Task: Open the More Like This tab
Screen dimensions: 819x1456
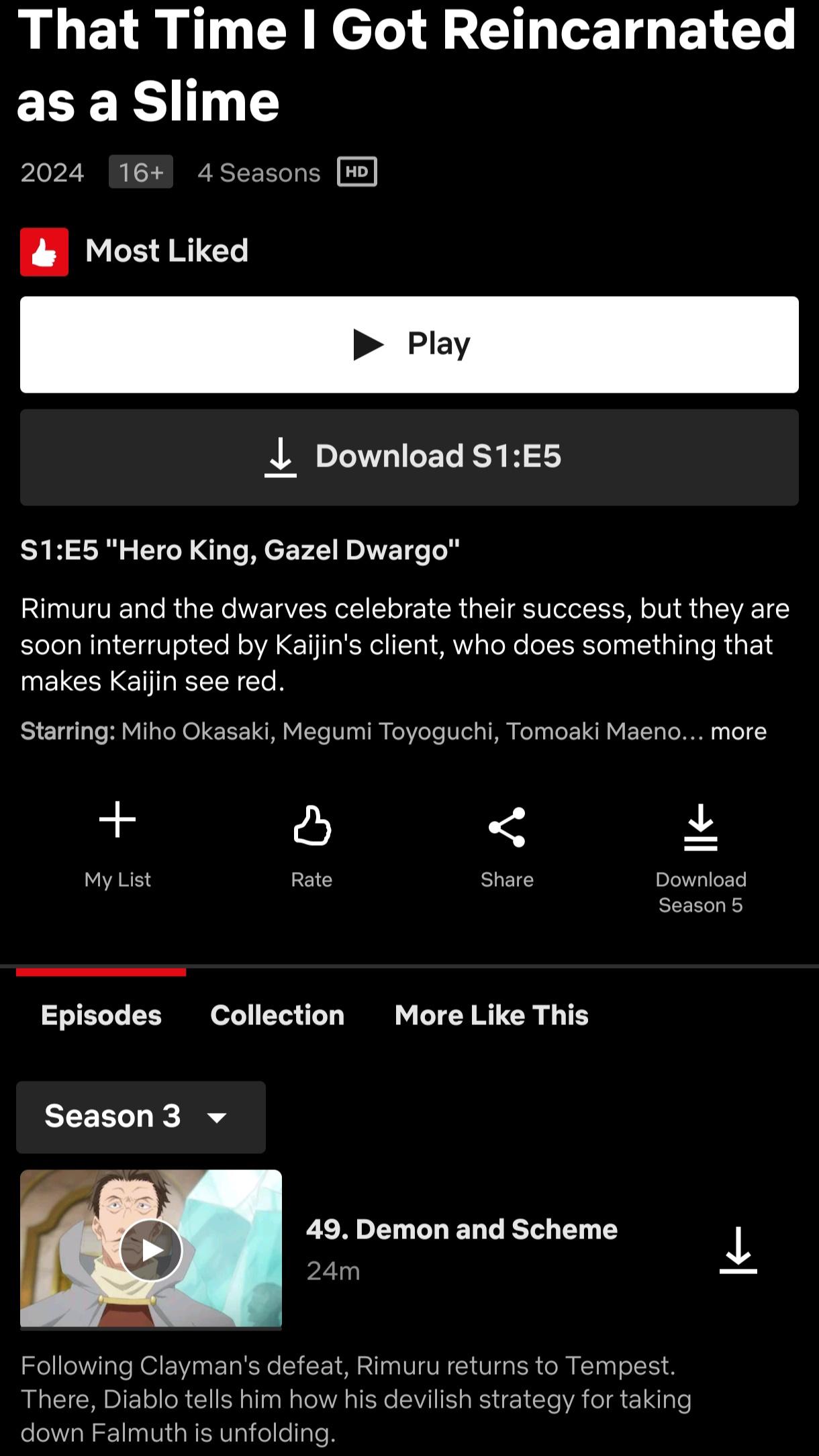Action: [x=491, y=1015]
